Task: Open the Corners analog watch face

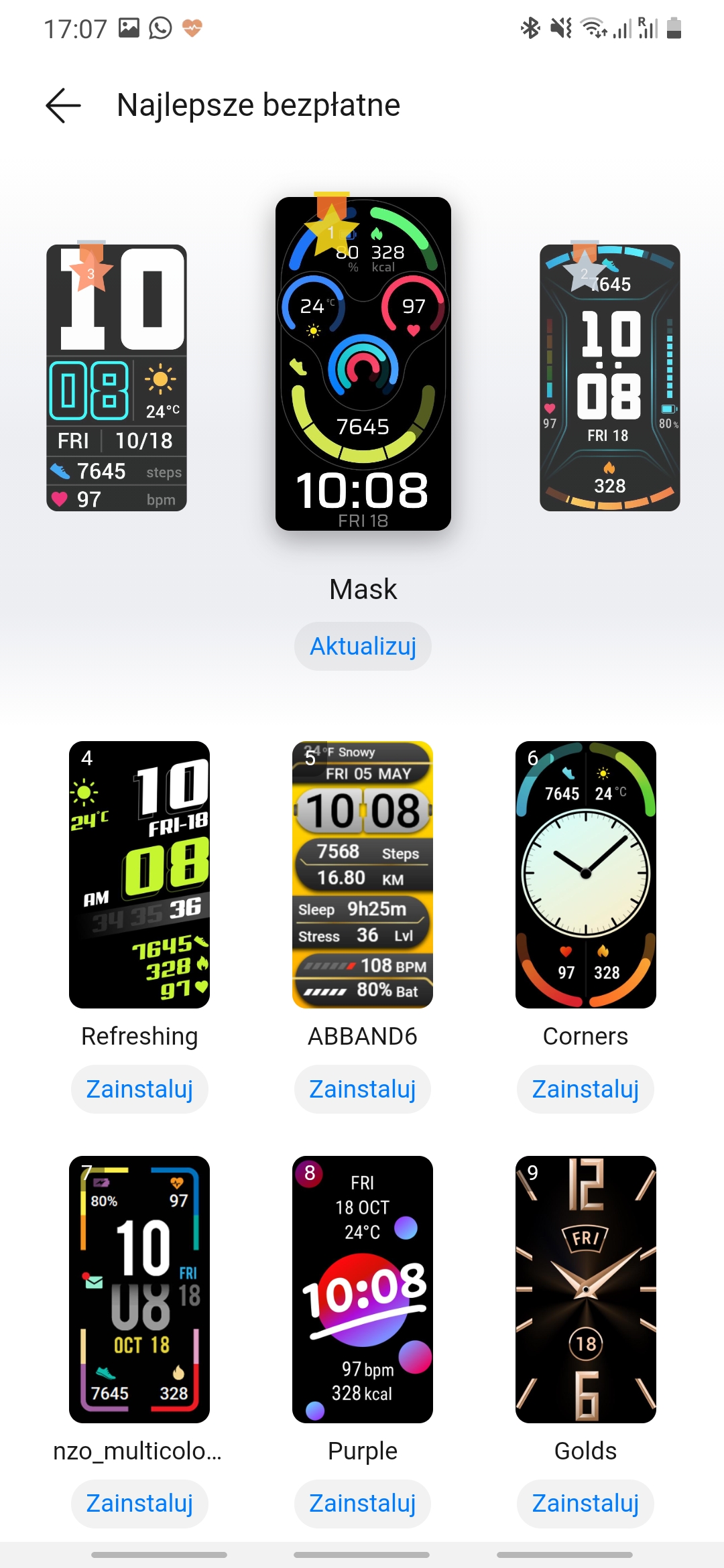Action: 585,874
